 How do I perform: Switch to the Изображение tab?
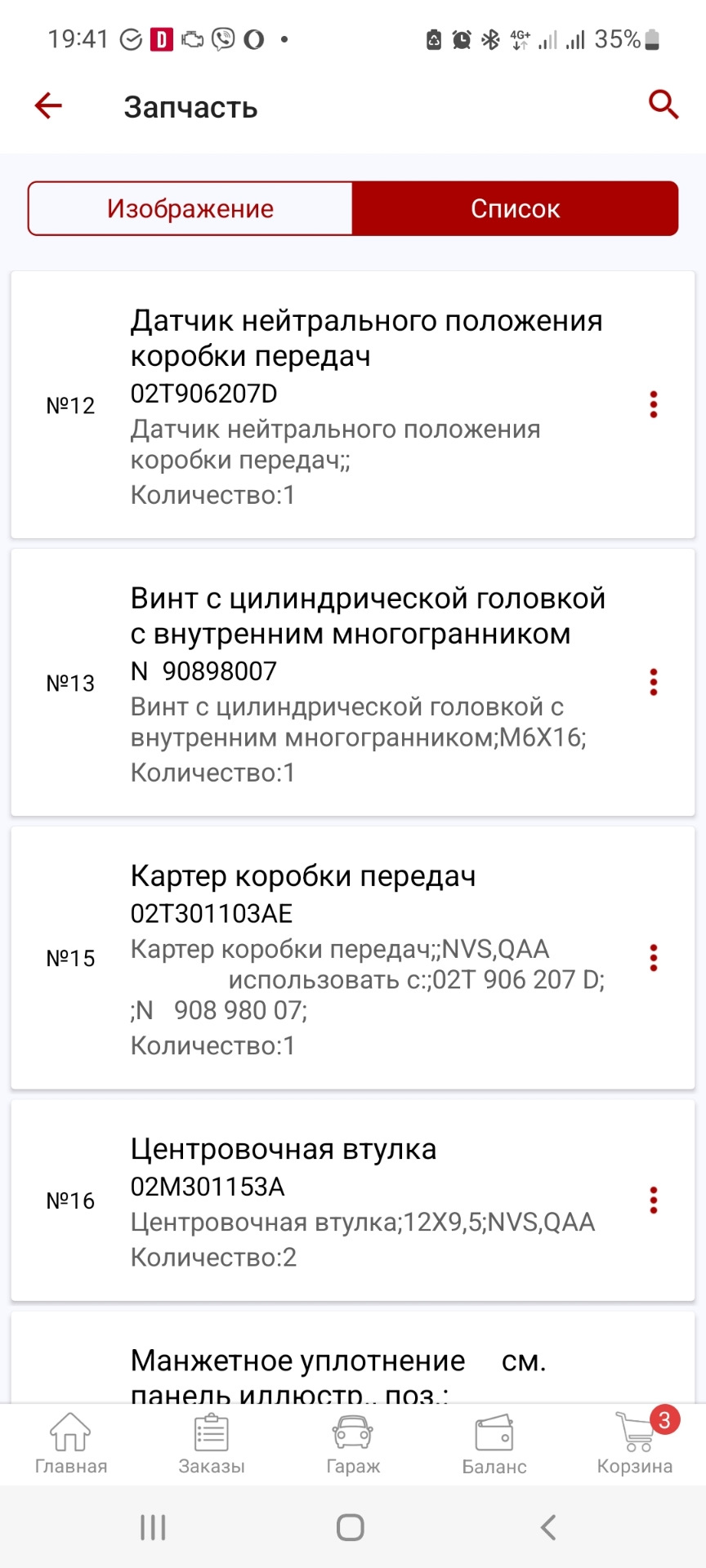190,208
